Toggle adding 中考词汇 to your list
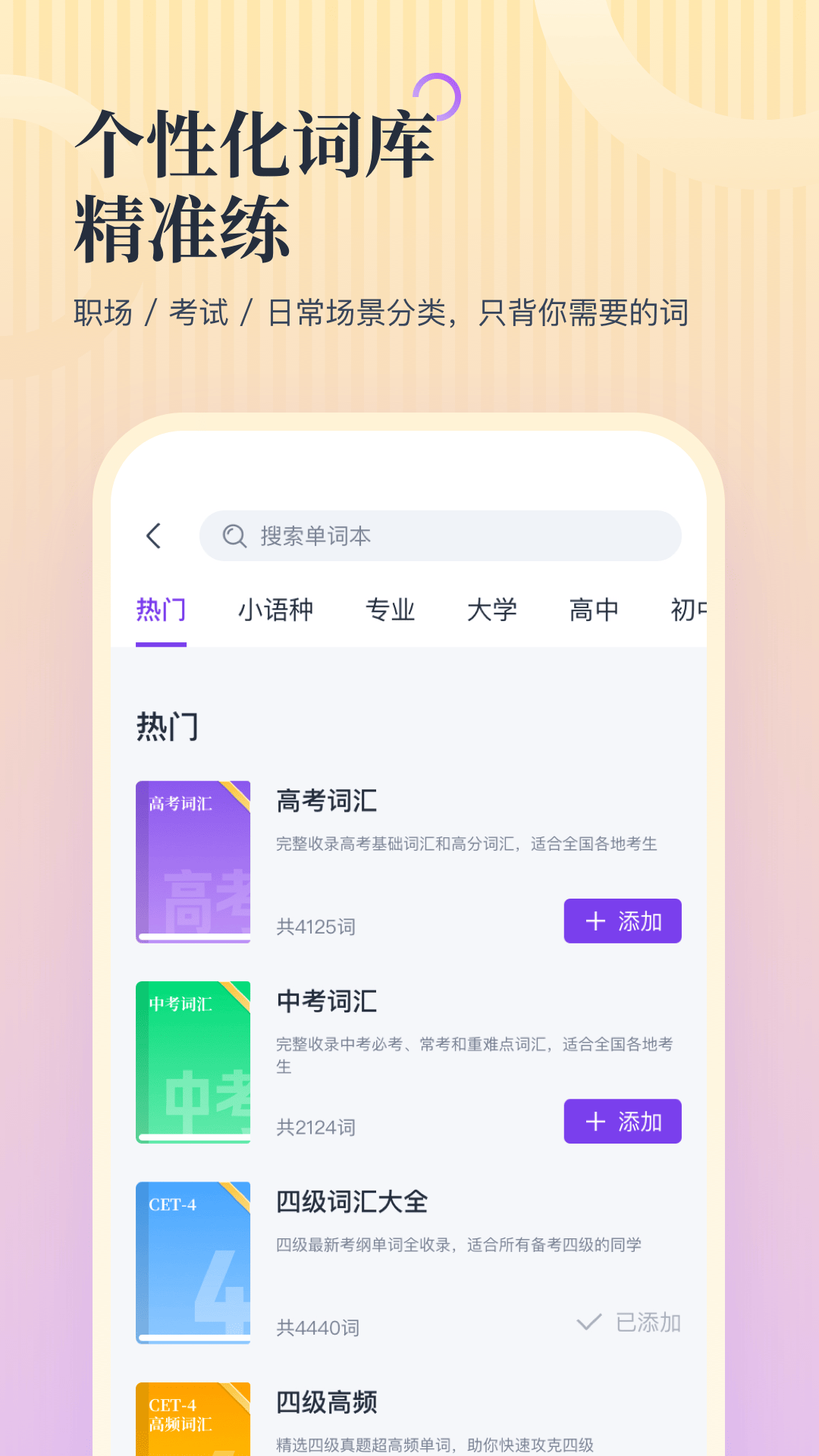This screenshot has height=1456, width=819. (x=622, y=1121)
